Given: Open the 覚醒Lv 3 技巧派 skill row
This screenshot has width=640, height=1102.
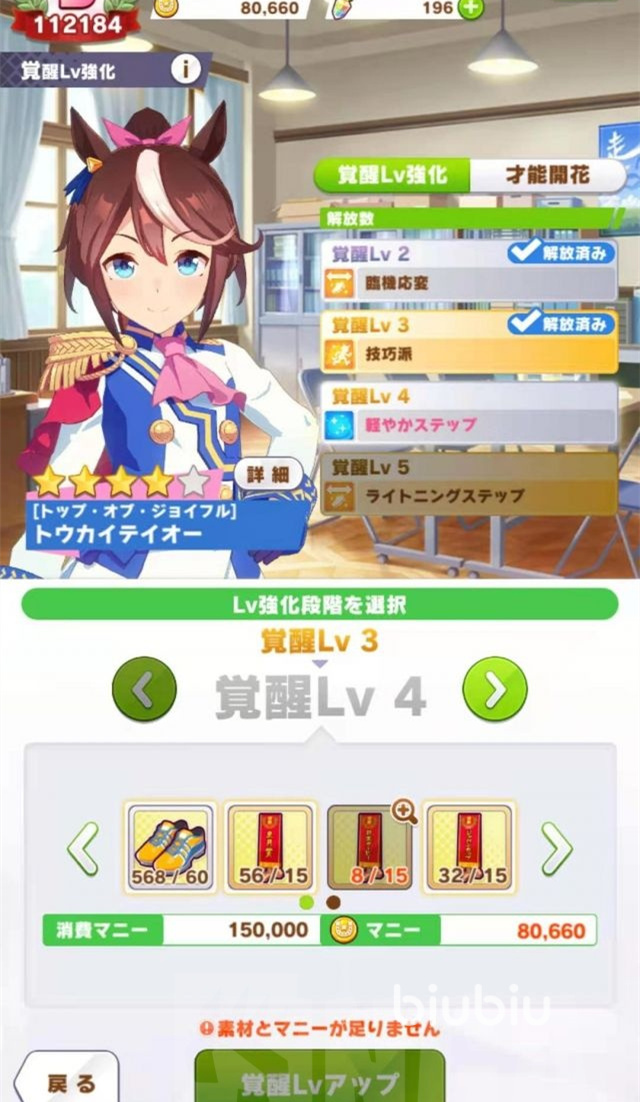Looking at the screenshot, I should point(469,341).
